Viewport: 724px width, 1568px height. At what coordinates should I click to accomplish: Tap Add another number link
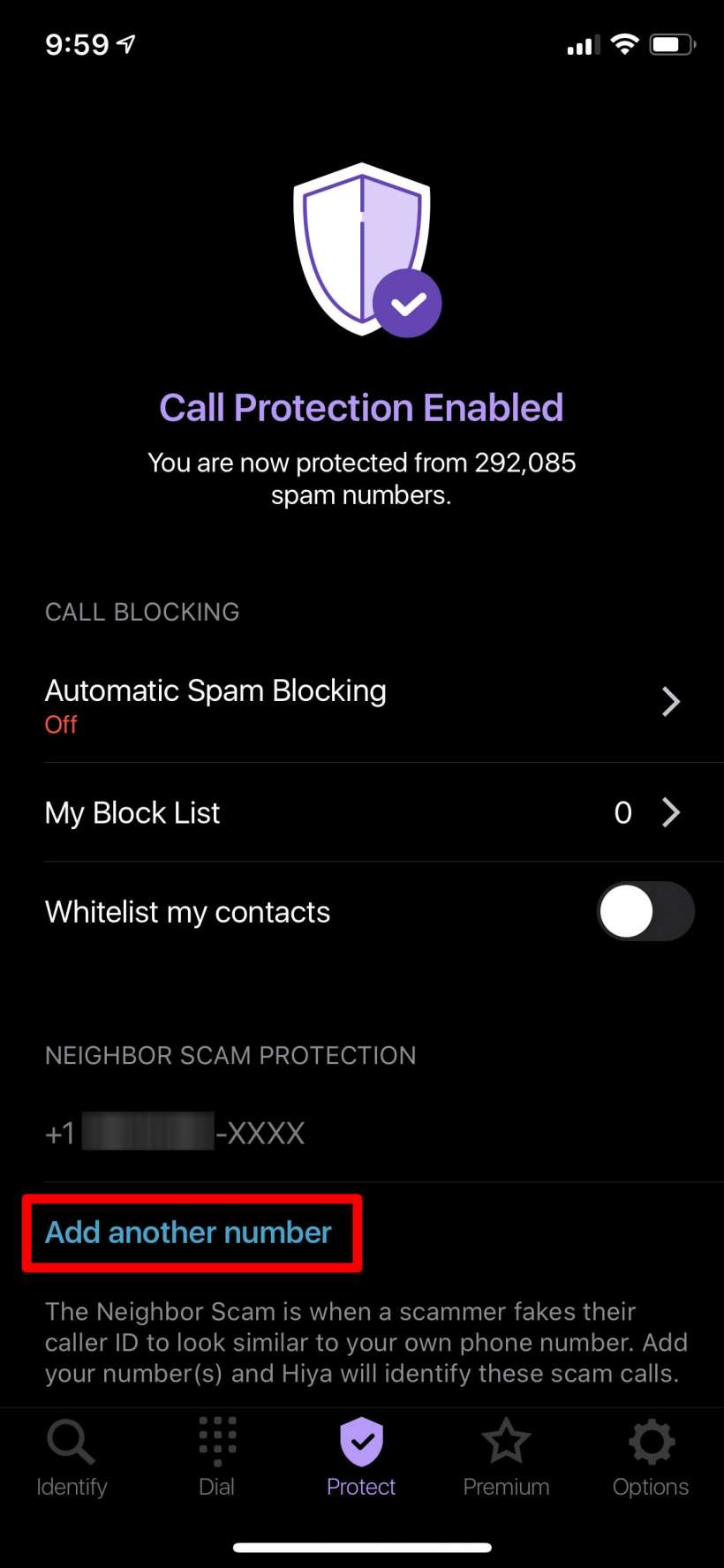189,1233
